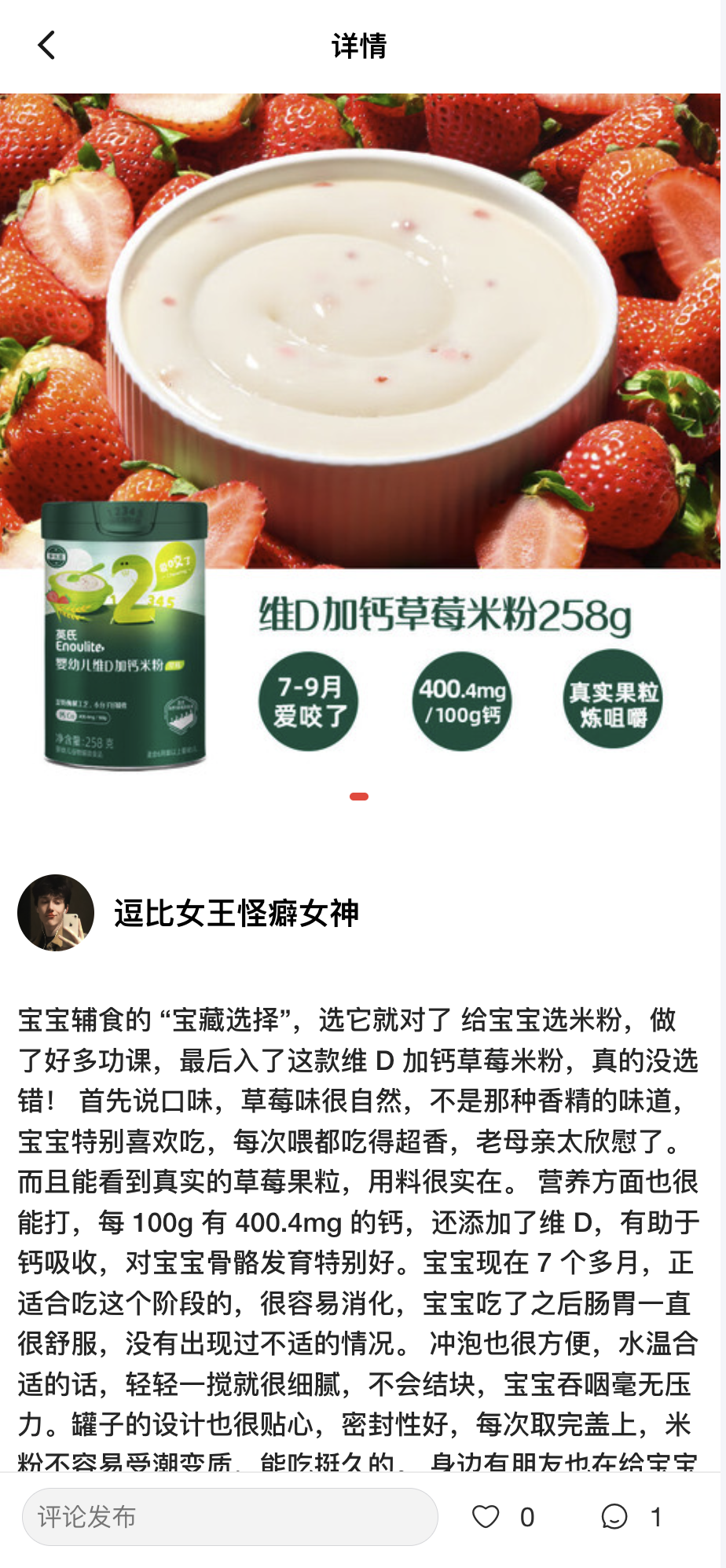Open the strawberry rice powder product image

tap(360, 432)
